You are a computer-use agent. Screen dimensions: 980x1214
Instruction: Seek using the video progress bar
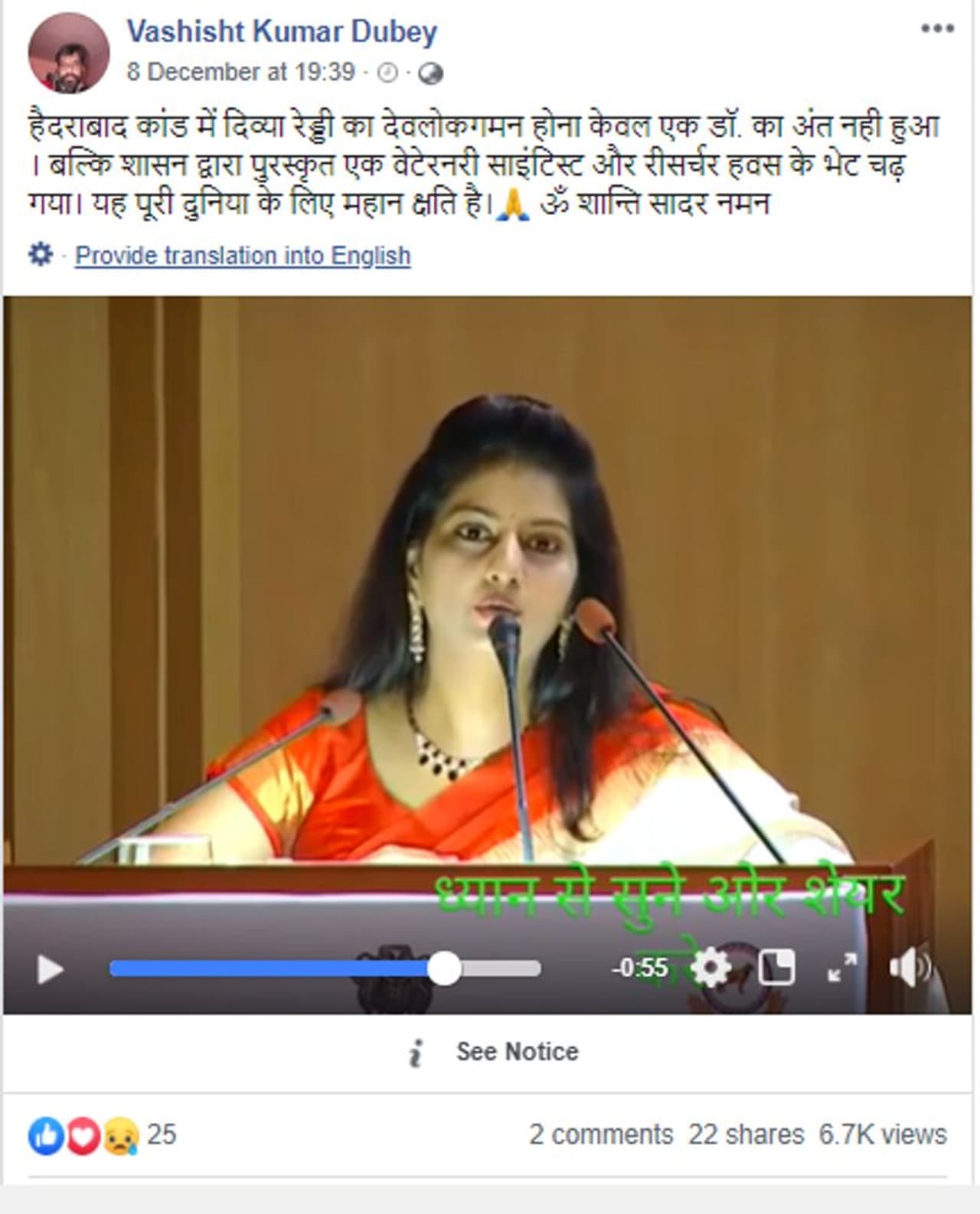pos(325,969)
